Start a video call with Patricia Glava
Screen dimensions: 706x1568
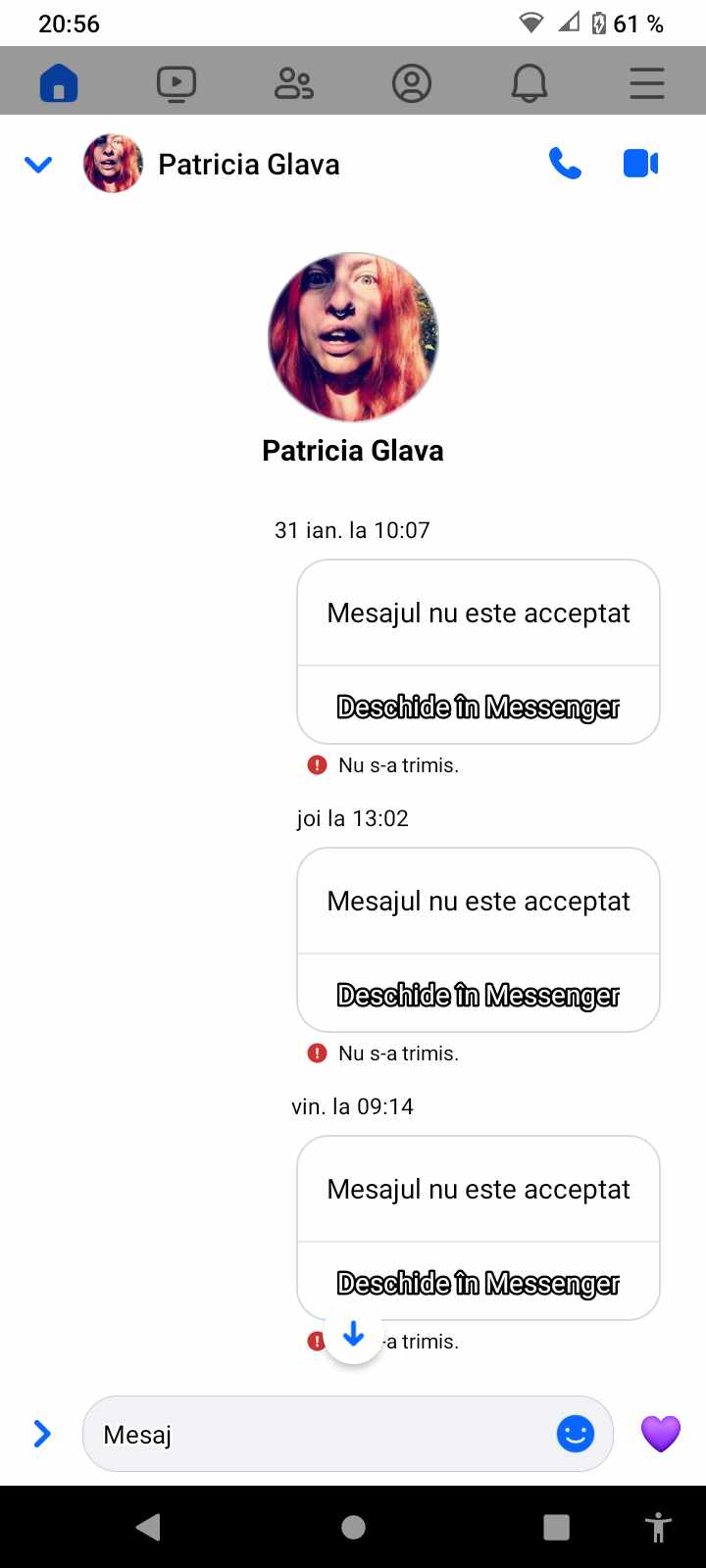pos(640,164)
